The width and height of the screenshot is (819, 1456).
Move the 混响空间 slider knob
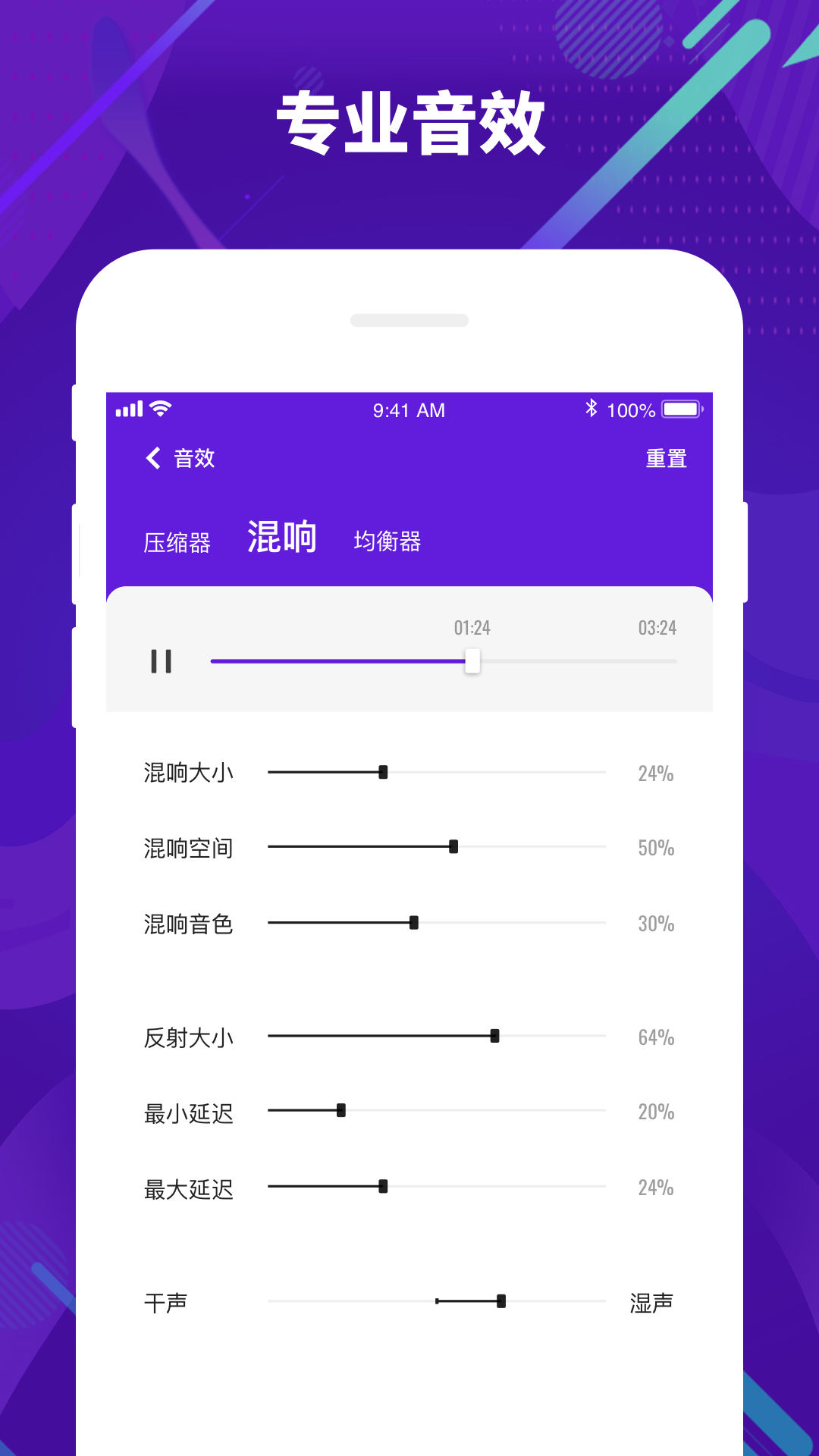pos(453,848)
